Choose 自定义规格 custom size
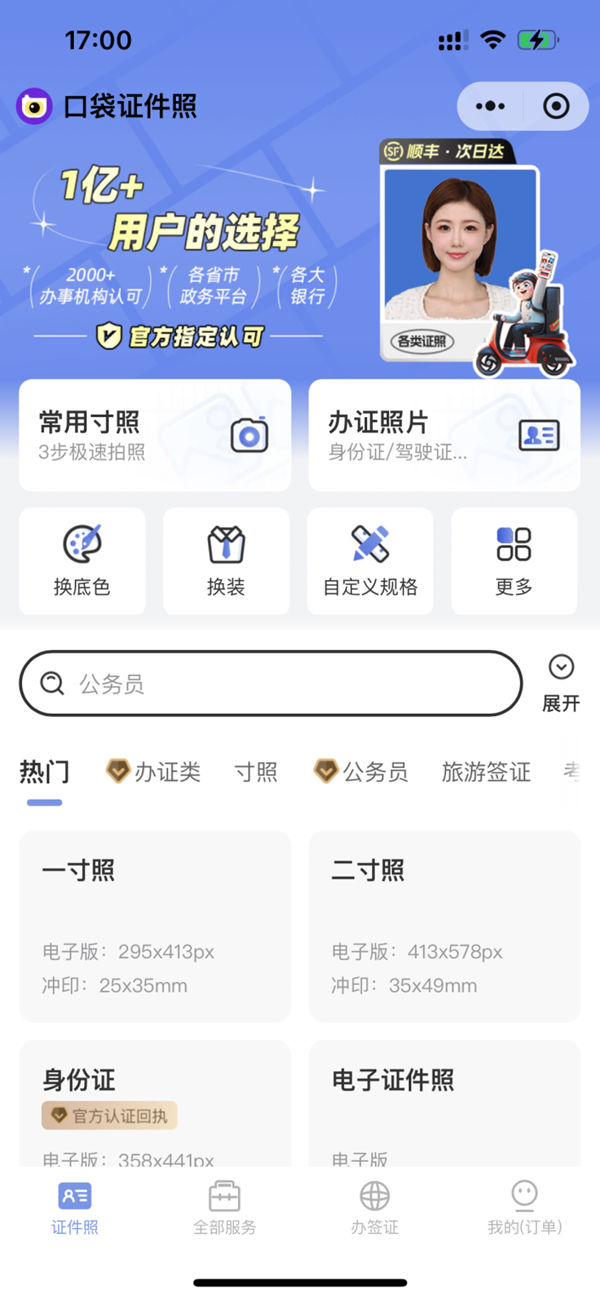The height and width of the screenshot is (1299, 600). point(370,561)
